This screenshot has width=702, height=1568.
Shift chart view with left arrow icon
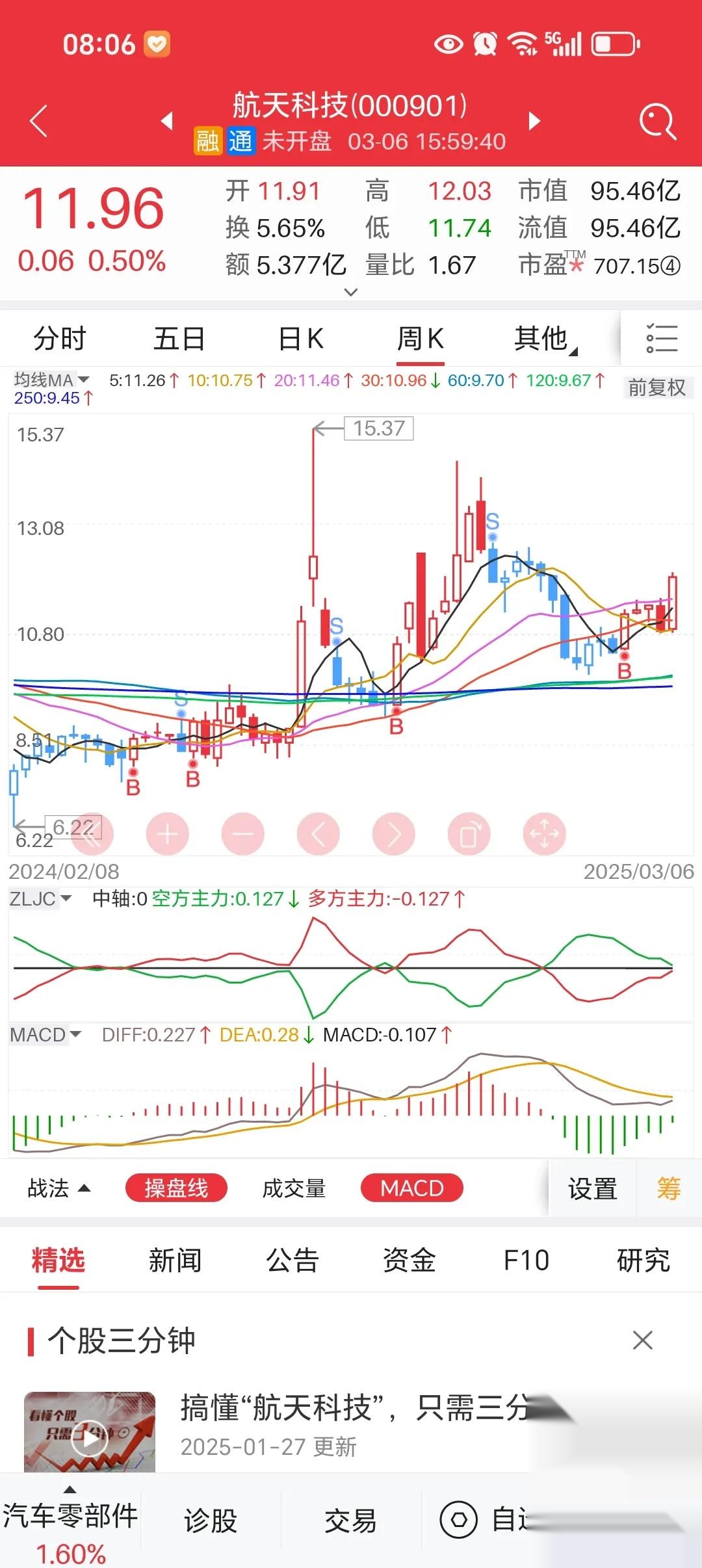[x=318, y=833]
